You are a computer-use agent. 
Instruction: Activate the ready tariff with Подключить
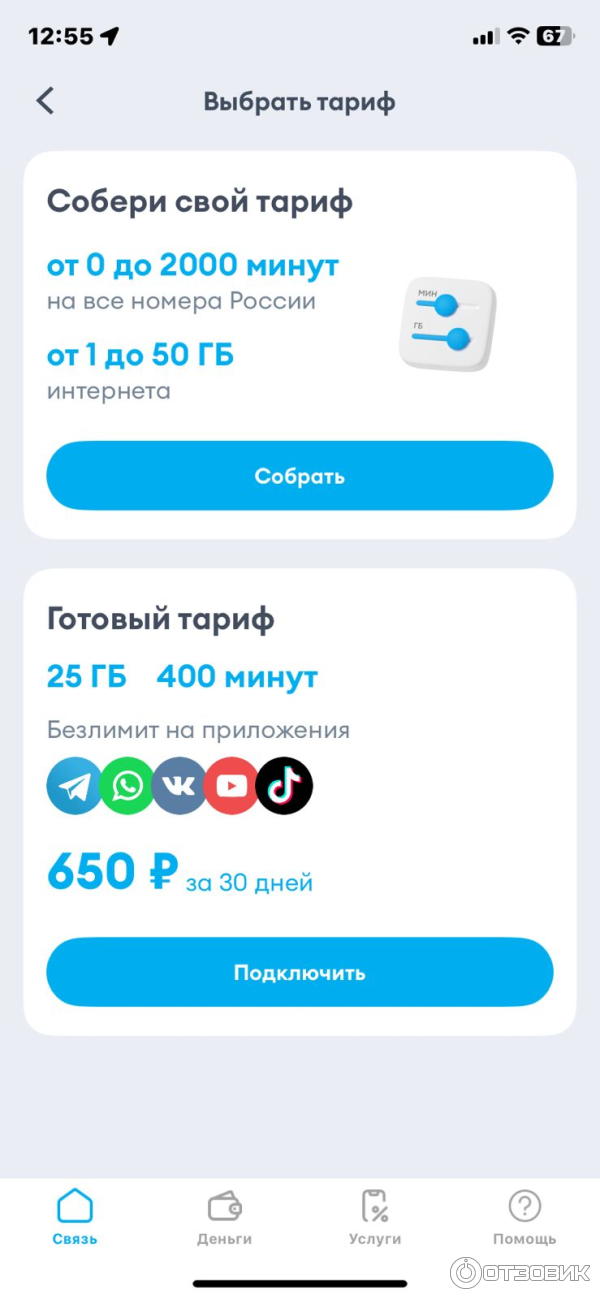point(299,972)
